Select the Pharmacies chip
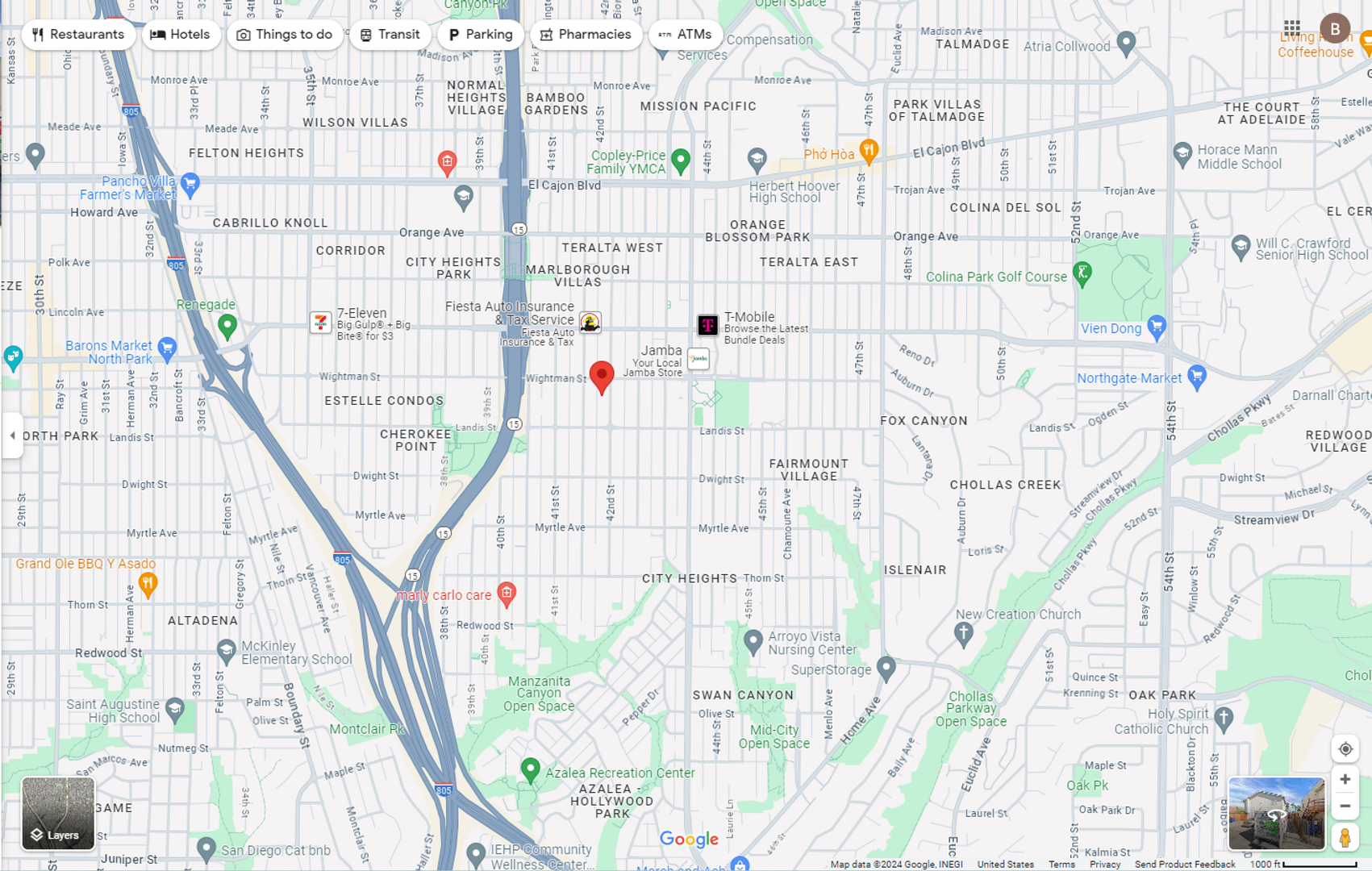The image size is (1372, 871). coord(586,35)
